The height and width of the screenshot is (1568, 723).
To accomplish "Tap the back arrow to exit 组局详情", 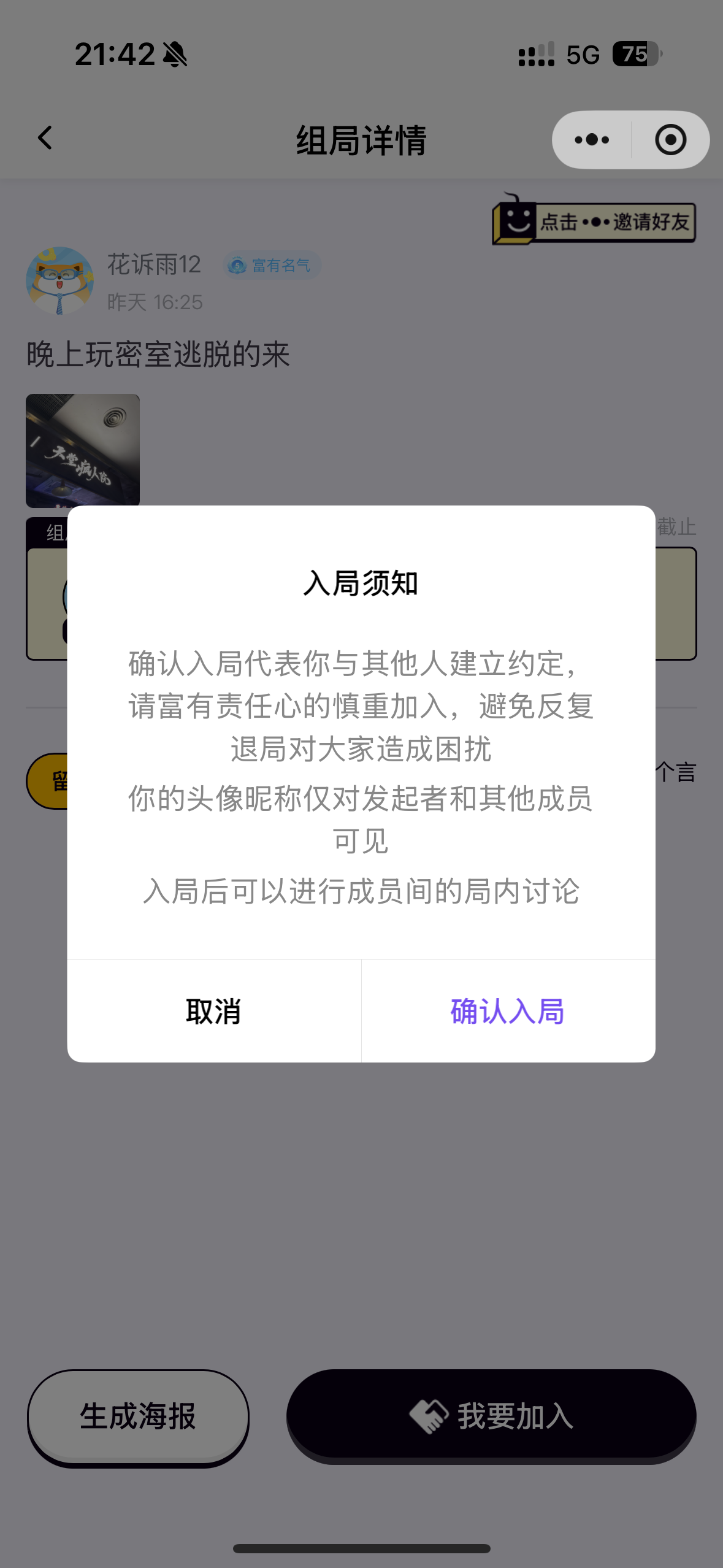I will point(43,139).
